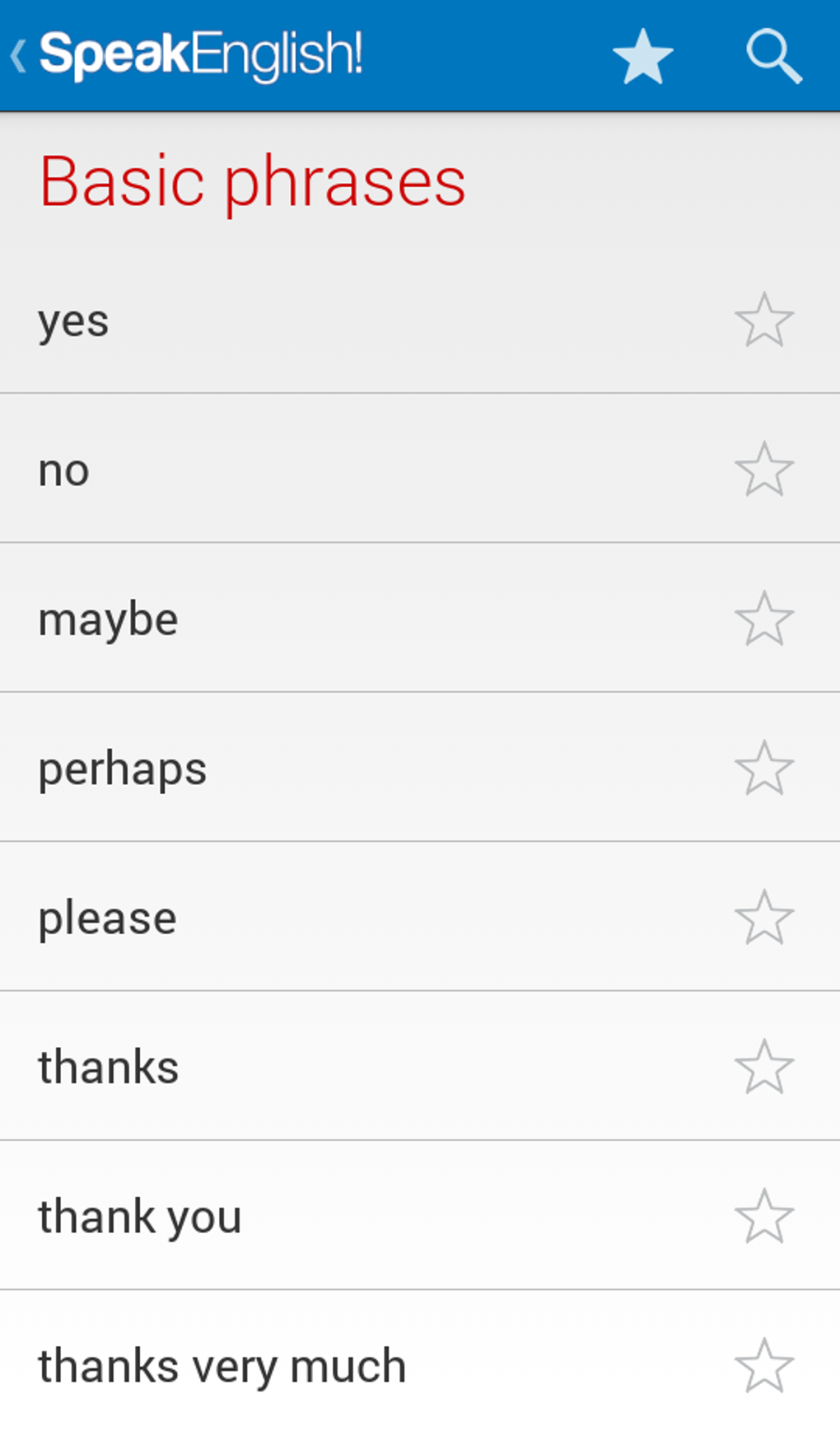This screenshot has width=840, height=1435.
Task: Click the SpeakEnglish! app title
Action: click(x=202, y=54)
